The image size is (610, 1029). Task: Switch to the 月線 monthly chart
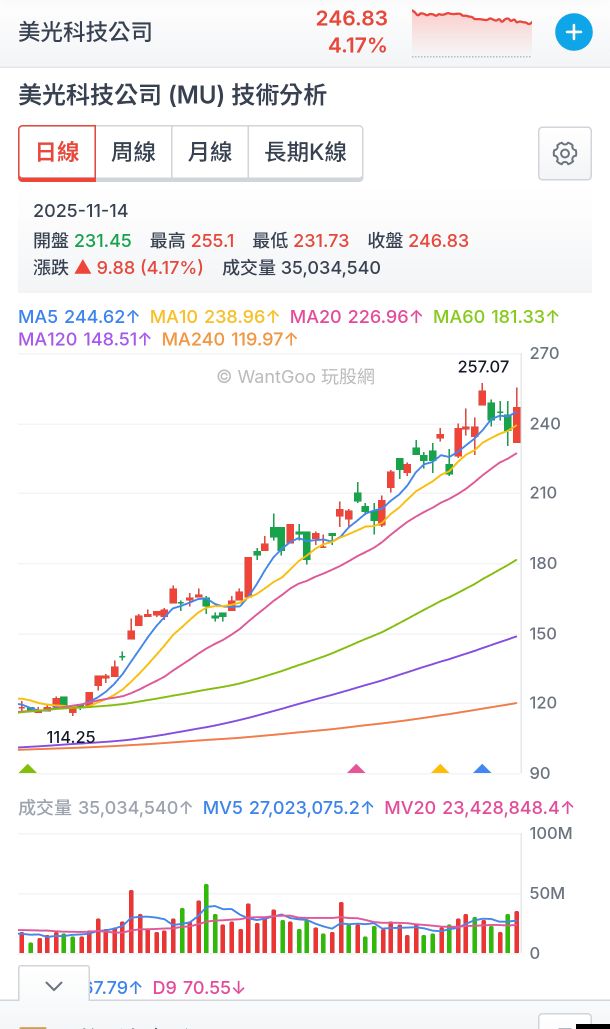tap(210, 153)
